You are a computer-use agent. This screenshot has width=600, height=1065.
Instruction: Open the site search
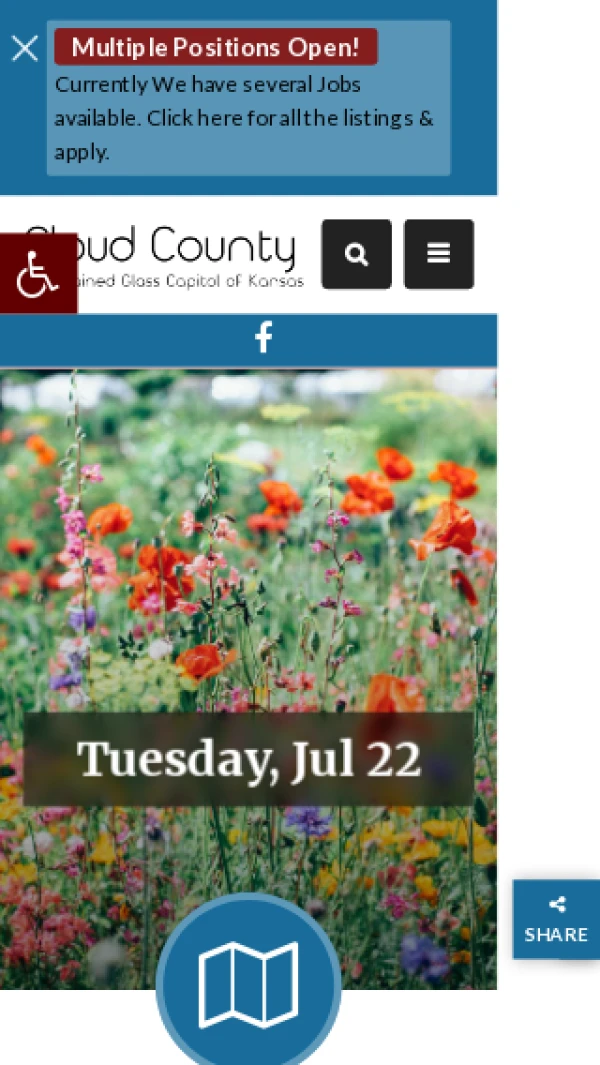(356, 254)
